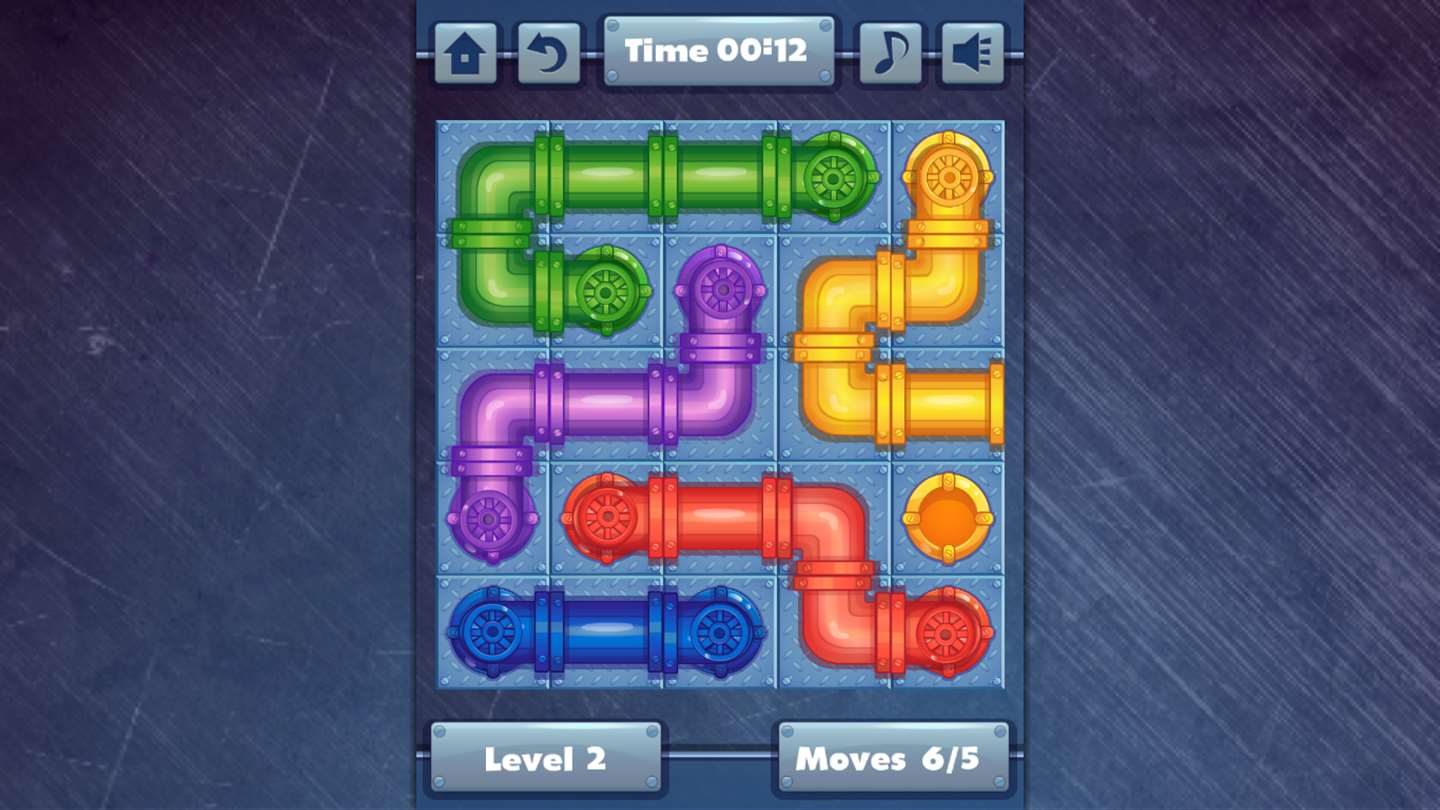
Task: Tap the orange ring end cap
Action: 947,518
